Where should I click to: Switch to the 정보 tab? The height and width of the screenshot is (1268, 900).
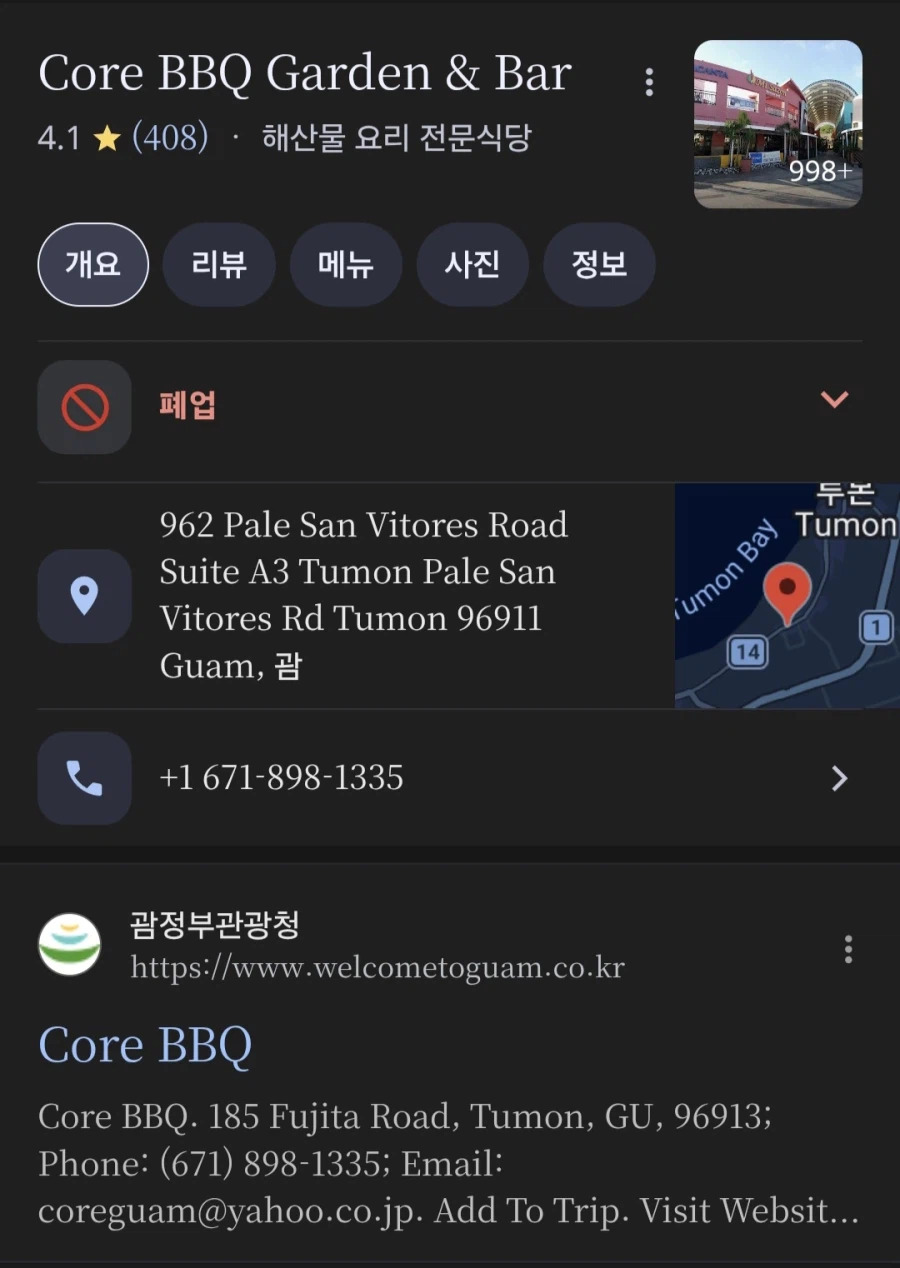click(599, 264)
